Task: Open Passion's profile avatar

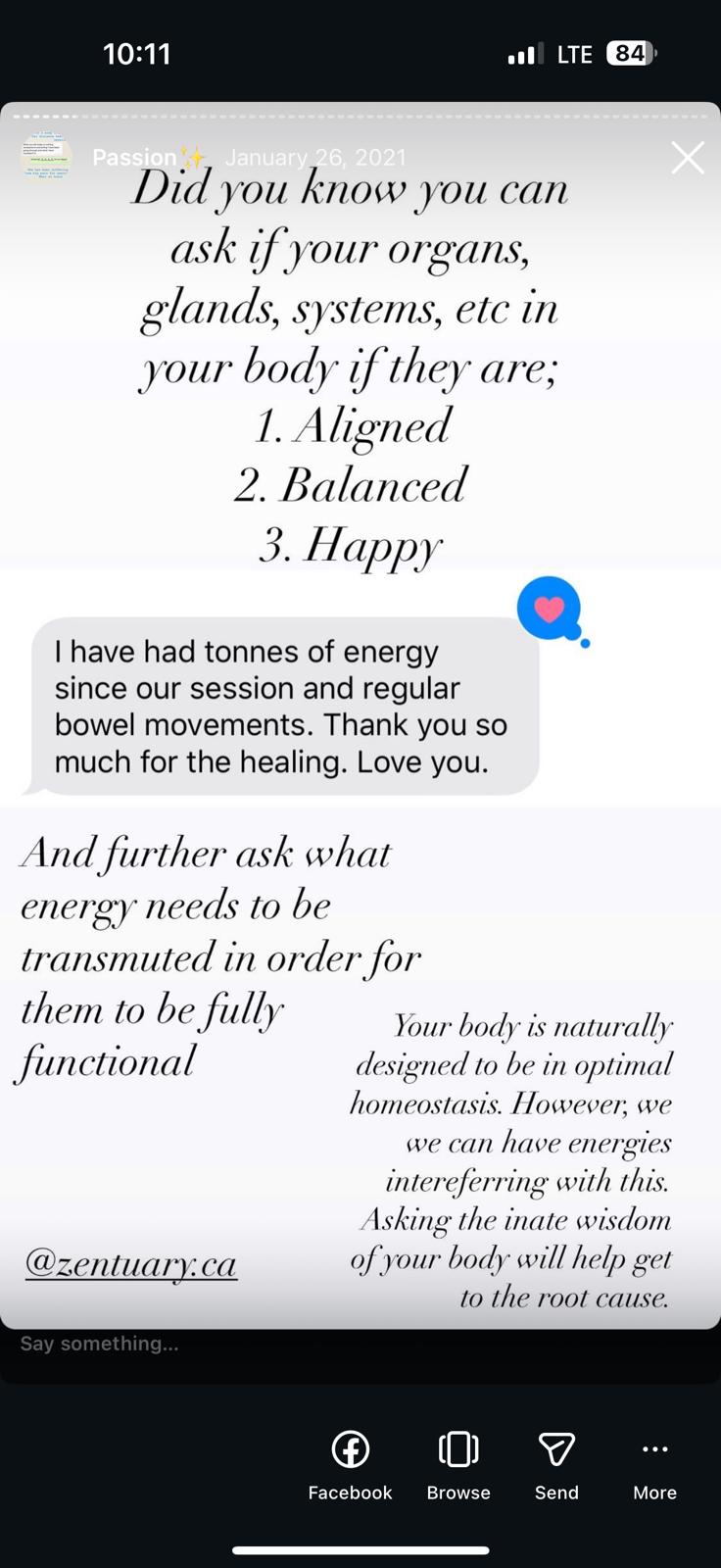Action: (x=45, y=157)
